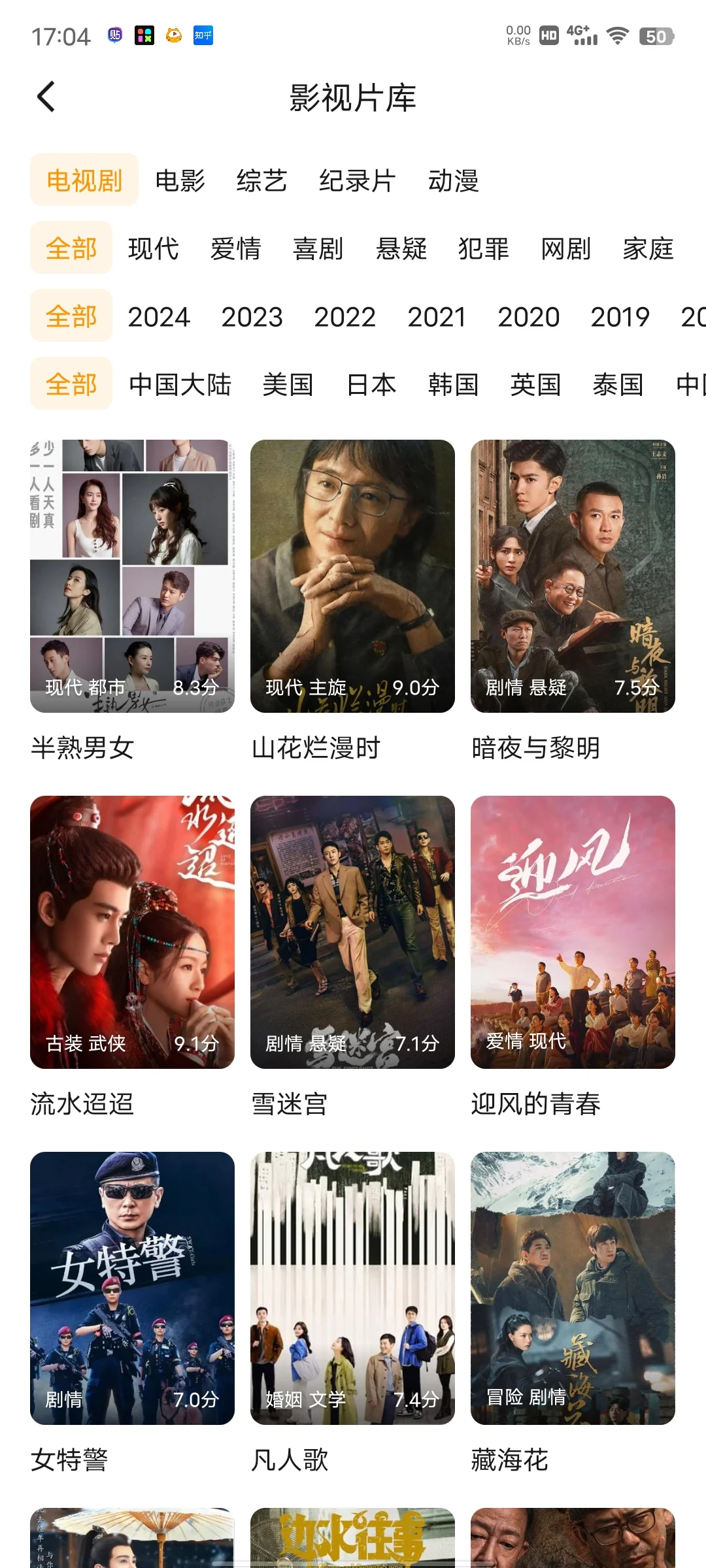Screen dimensions: 706x1568
Task: View the 藏海花 series
Action: click(x=573, y=1288)
